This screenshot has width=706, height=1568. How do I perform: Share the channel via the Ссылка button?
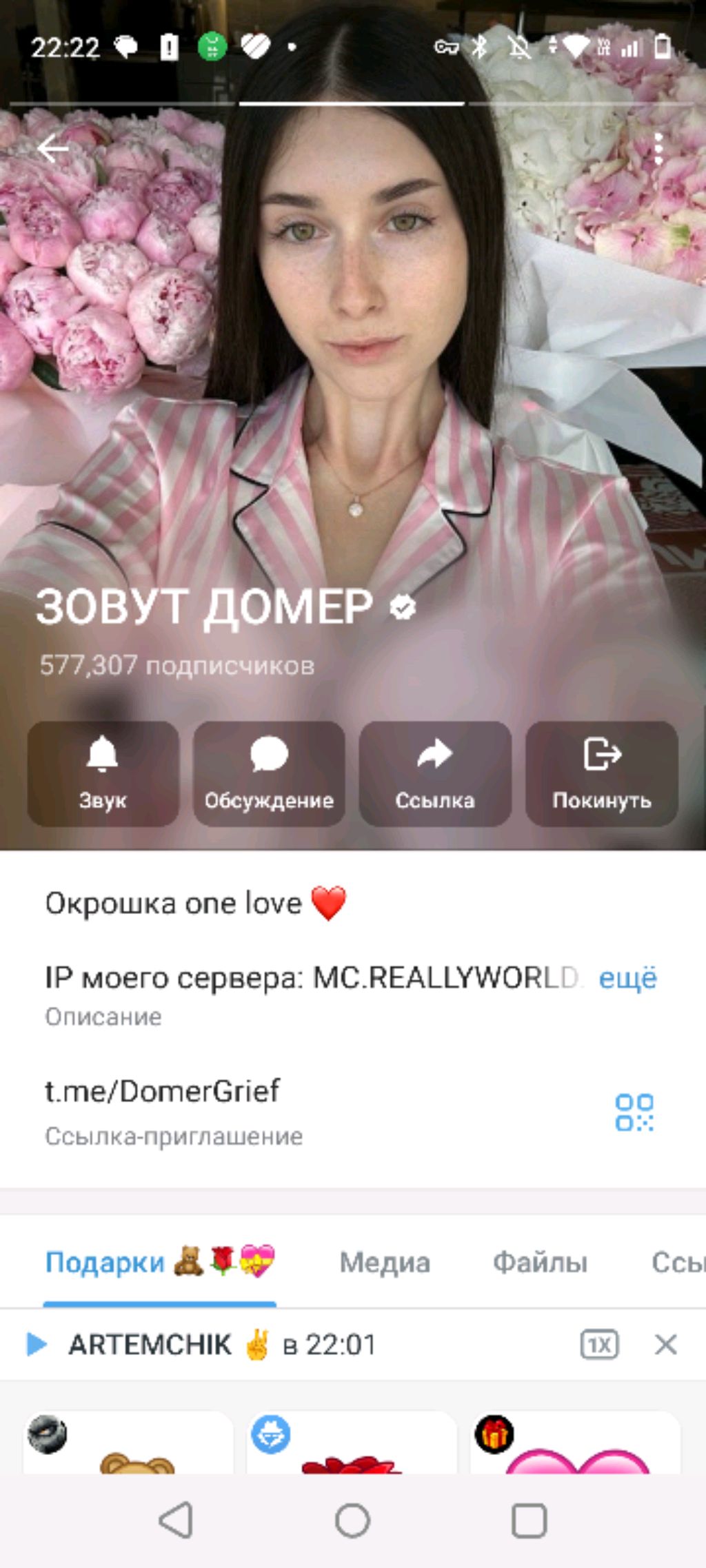[435, 773]
